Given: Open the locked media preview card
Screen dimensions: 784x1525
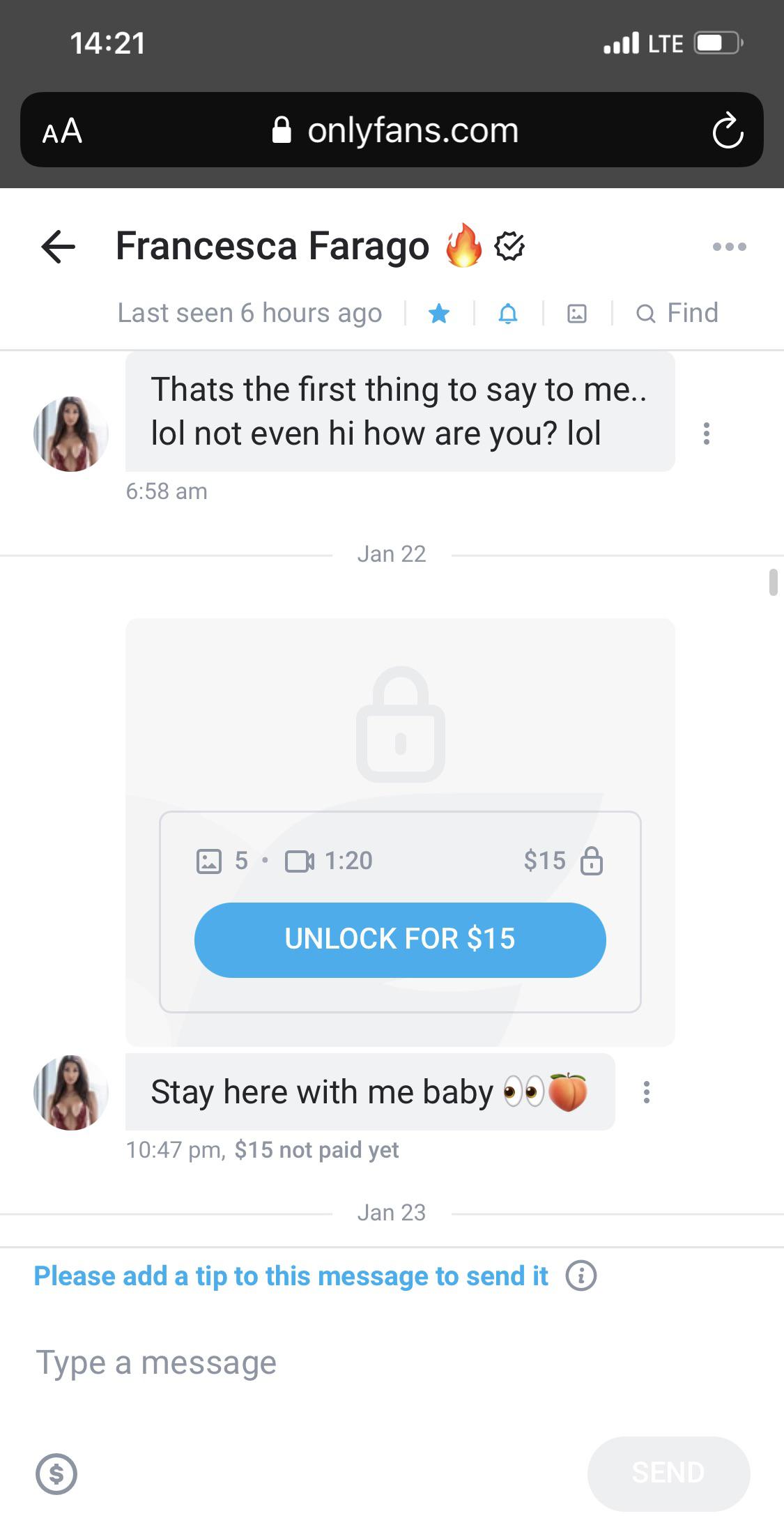Looking at the screenshot, I should point(400,832).
